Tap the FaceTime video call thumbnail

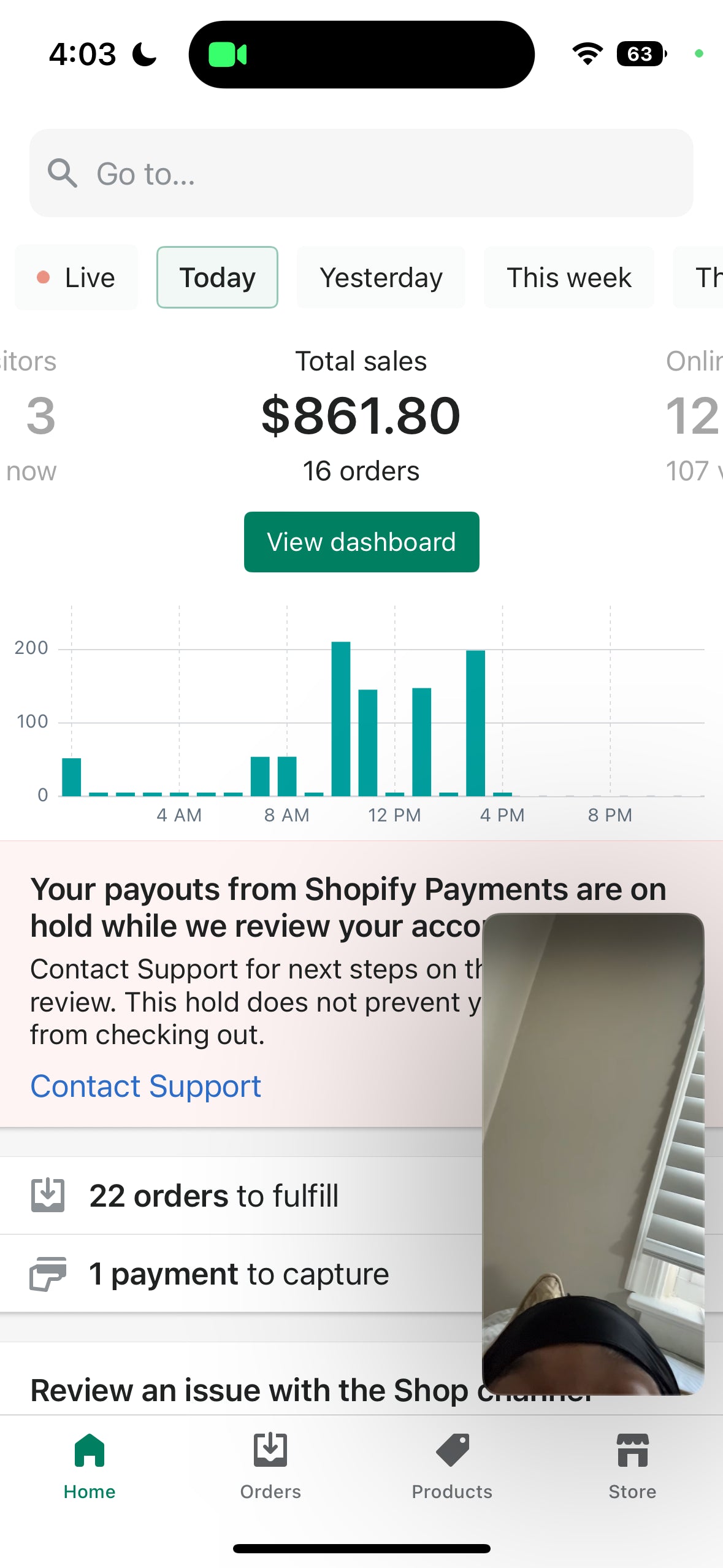(593, 1153)
